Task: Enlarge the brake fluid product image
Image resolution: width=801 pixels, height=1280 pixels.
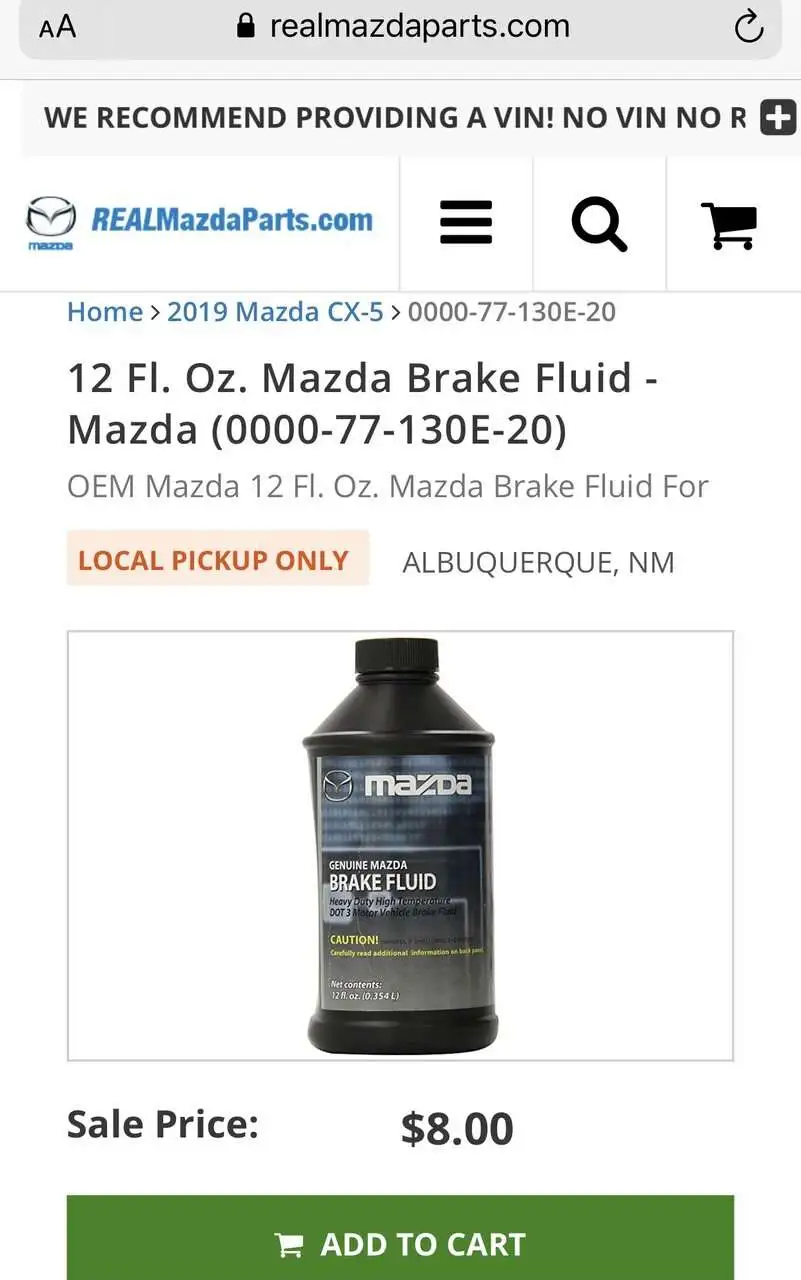Action: (x=400, y=845)
